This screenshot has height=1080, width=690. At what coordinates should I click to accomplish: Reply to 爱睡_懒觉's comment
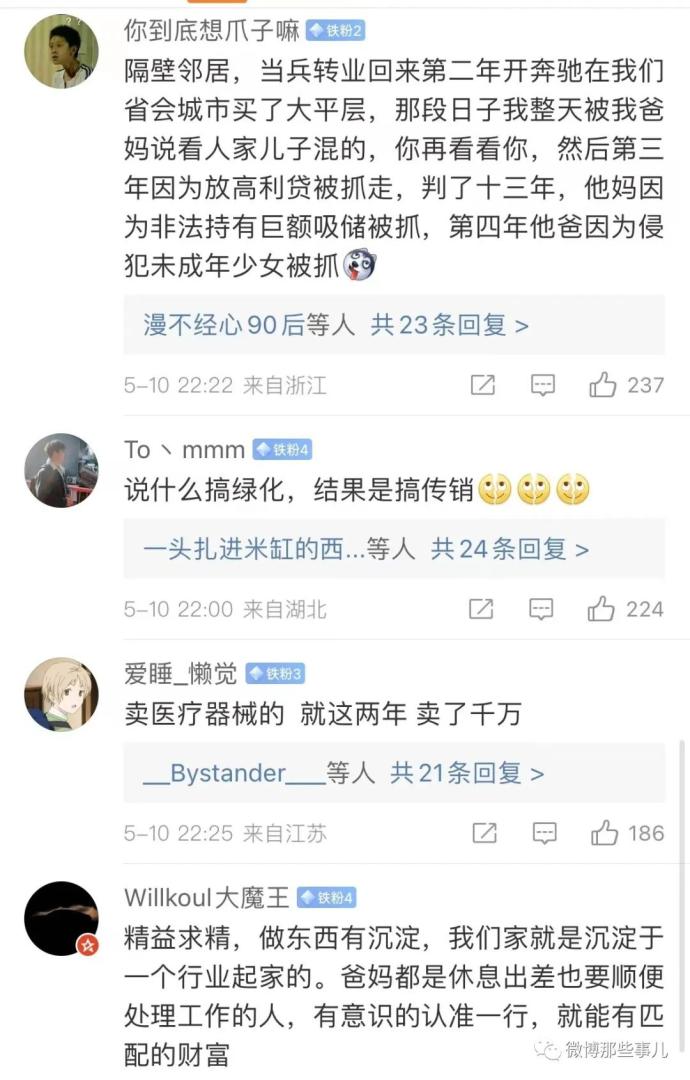coord(543,833)
